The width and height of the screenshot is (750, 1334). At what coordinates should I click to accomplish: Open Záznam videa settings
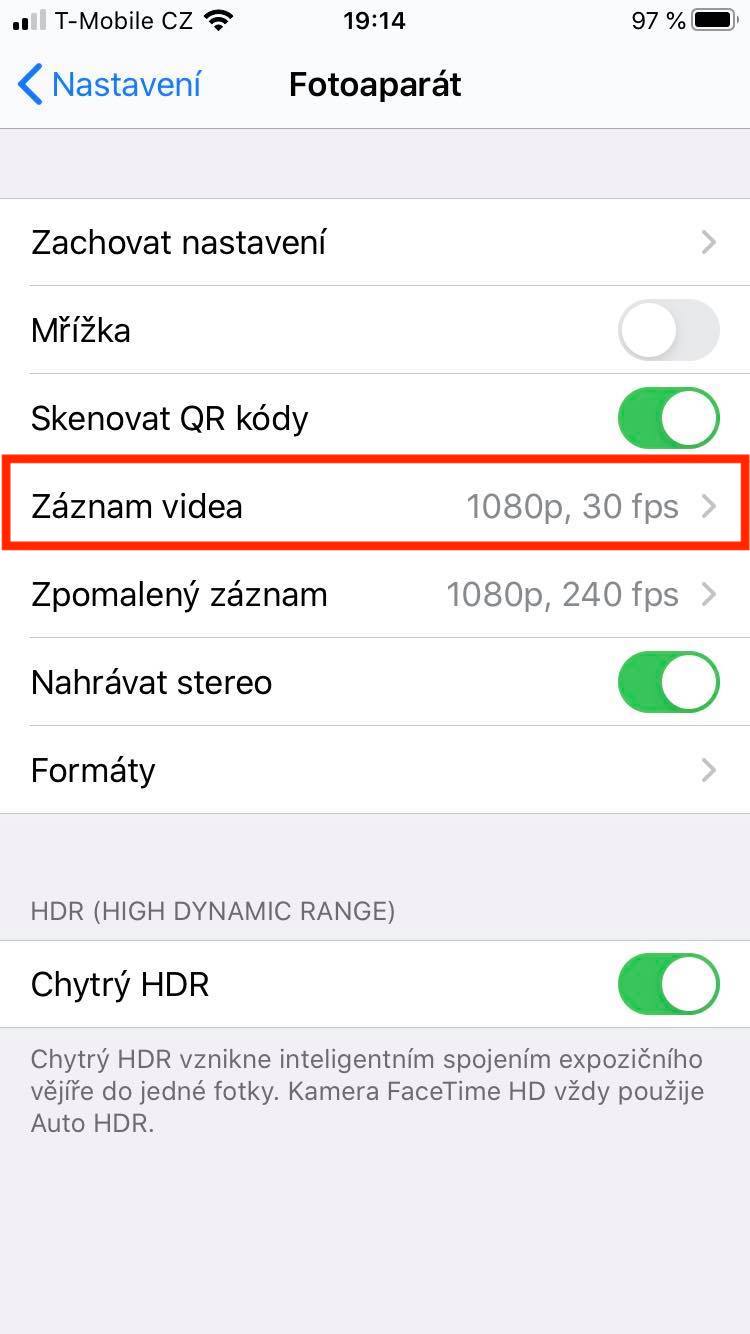(x=375, y=507)
